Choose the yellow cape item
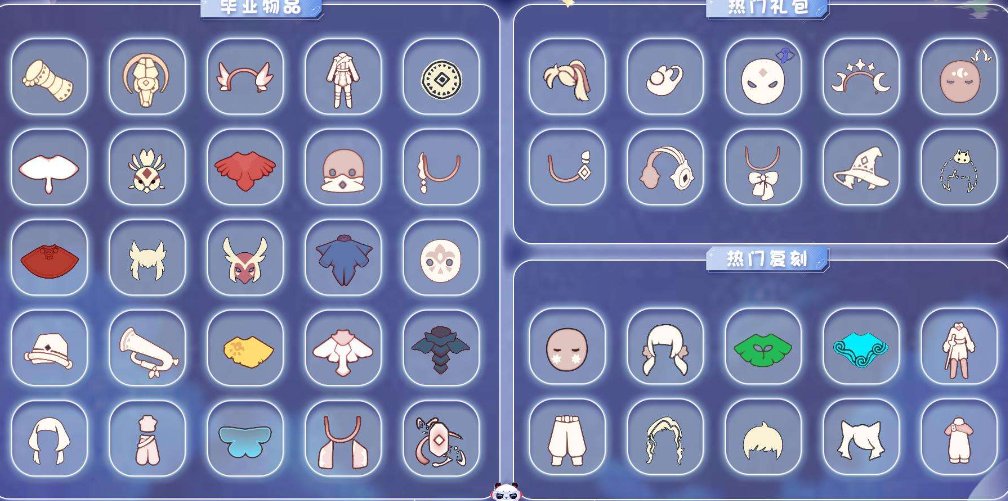This screenshot has width=1008, height=501. (x=245, y=347)
